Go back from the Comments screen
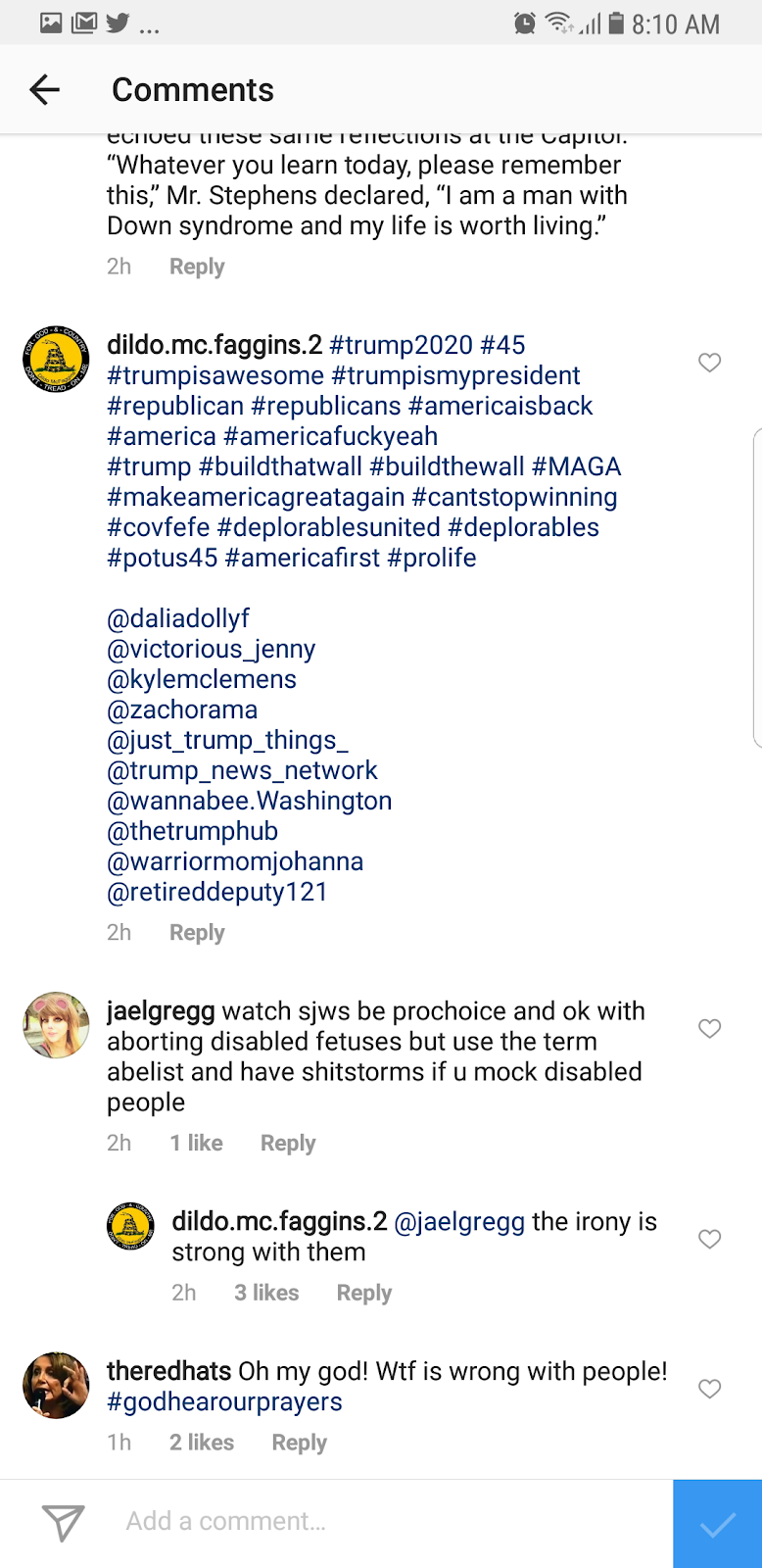The height and width of the screenshot is (1568, 762). [45, 90]
